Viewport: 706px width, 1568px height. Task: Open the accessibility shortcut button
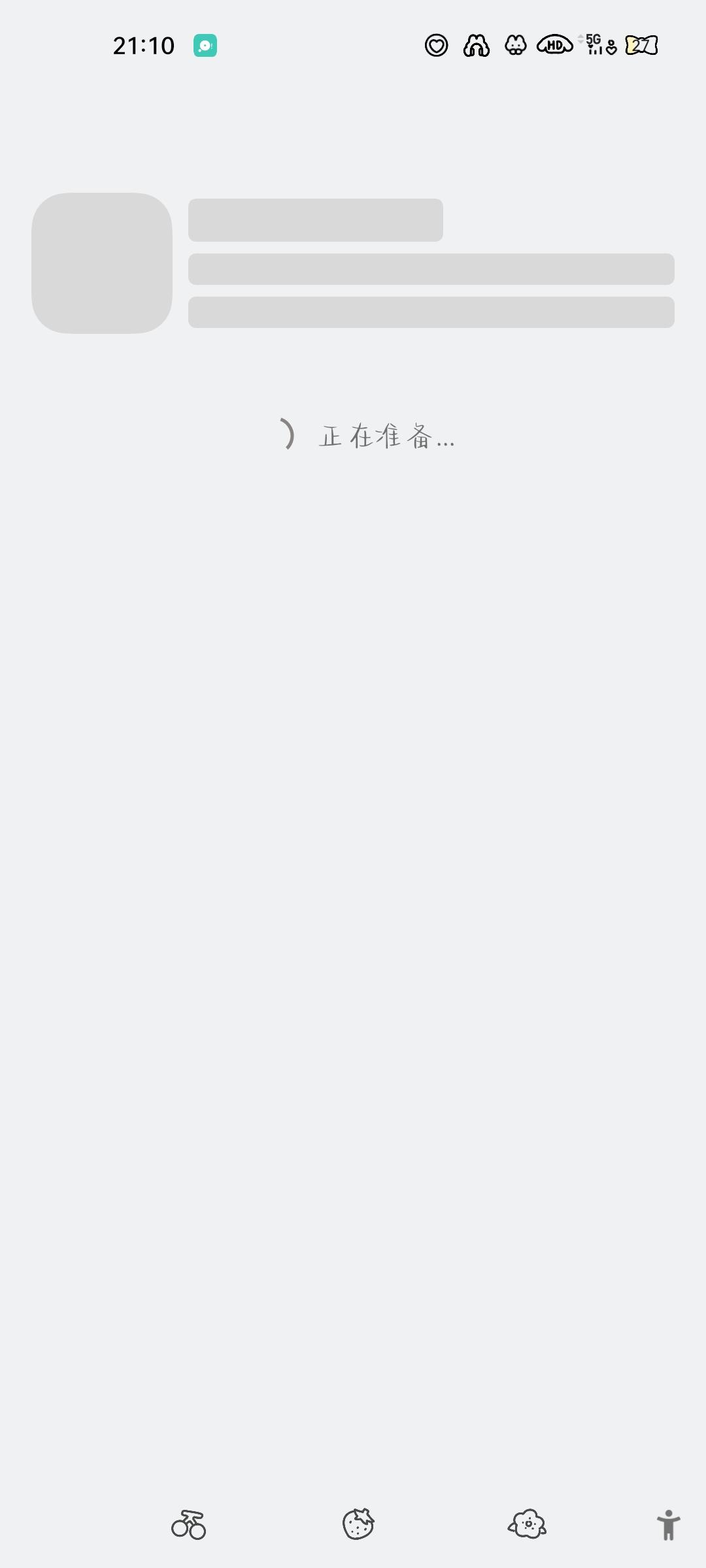tap(668, 1525)
